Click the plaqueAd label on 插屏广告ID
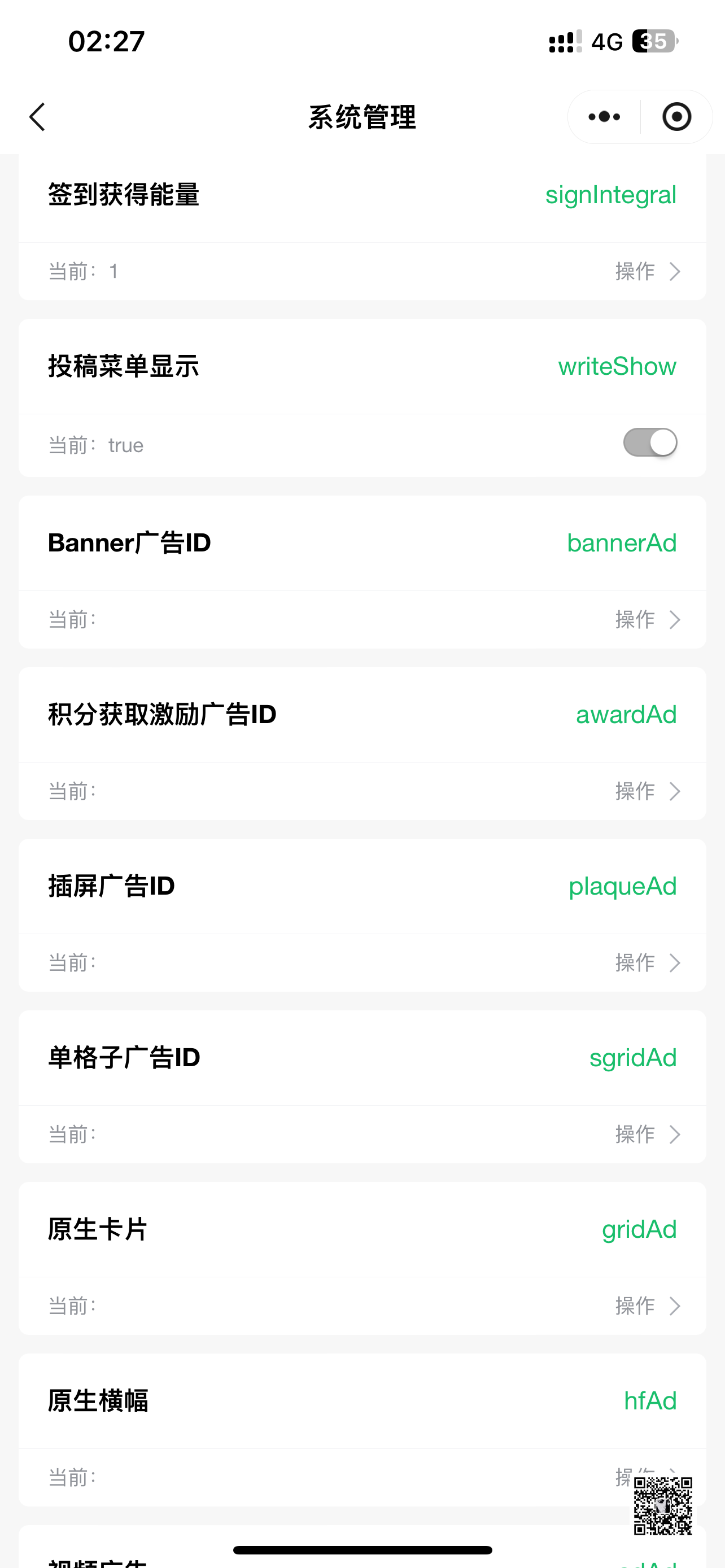The height and width of the screenshot is (1568, 725). 622,886
